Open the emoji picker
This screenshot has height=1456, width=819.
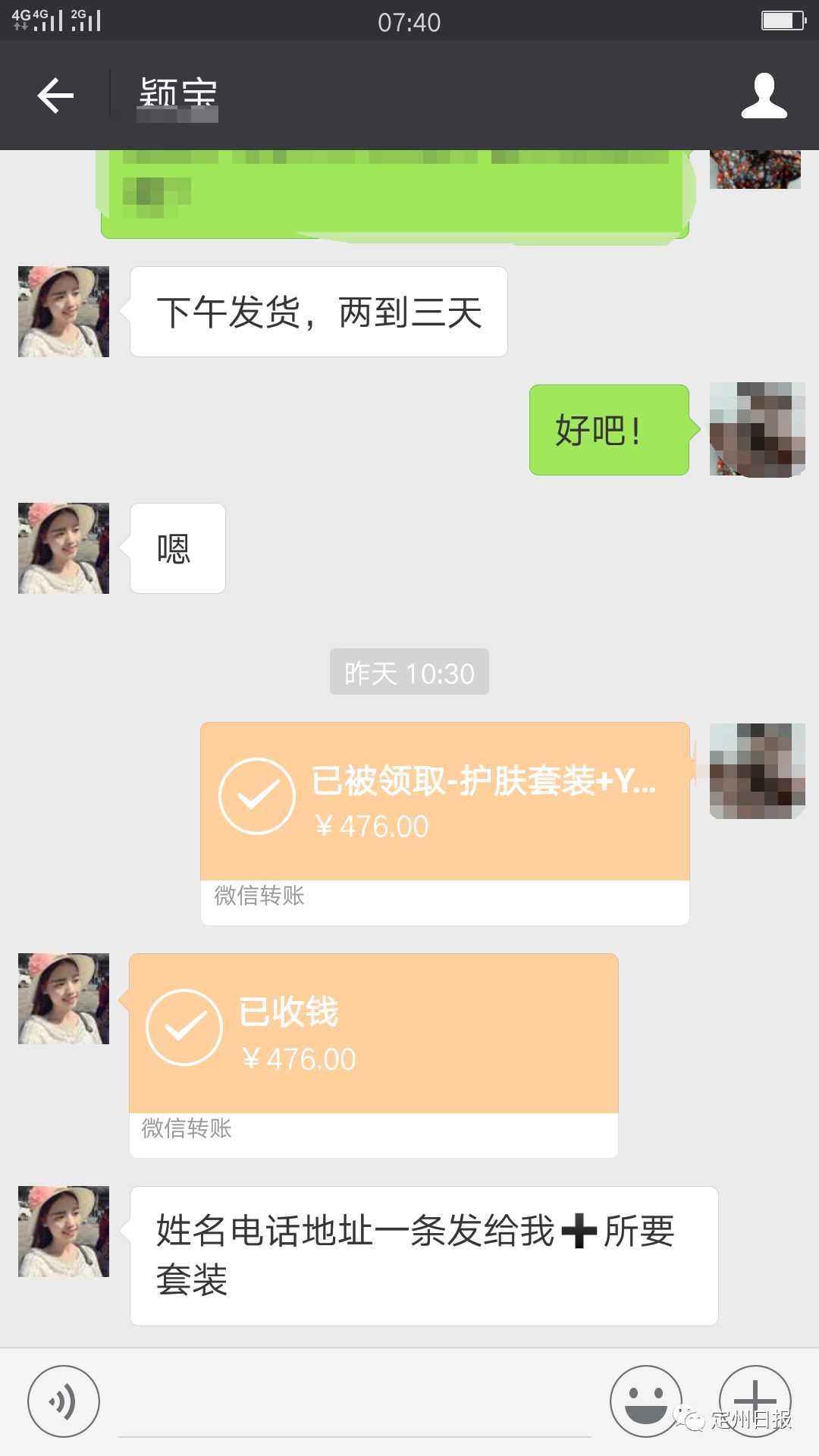[646, 1401]
